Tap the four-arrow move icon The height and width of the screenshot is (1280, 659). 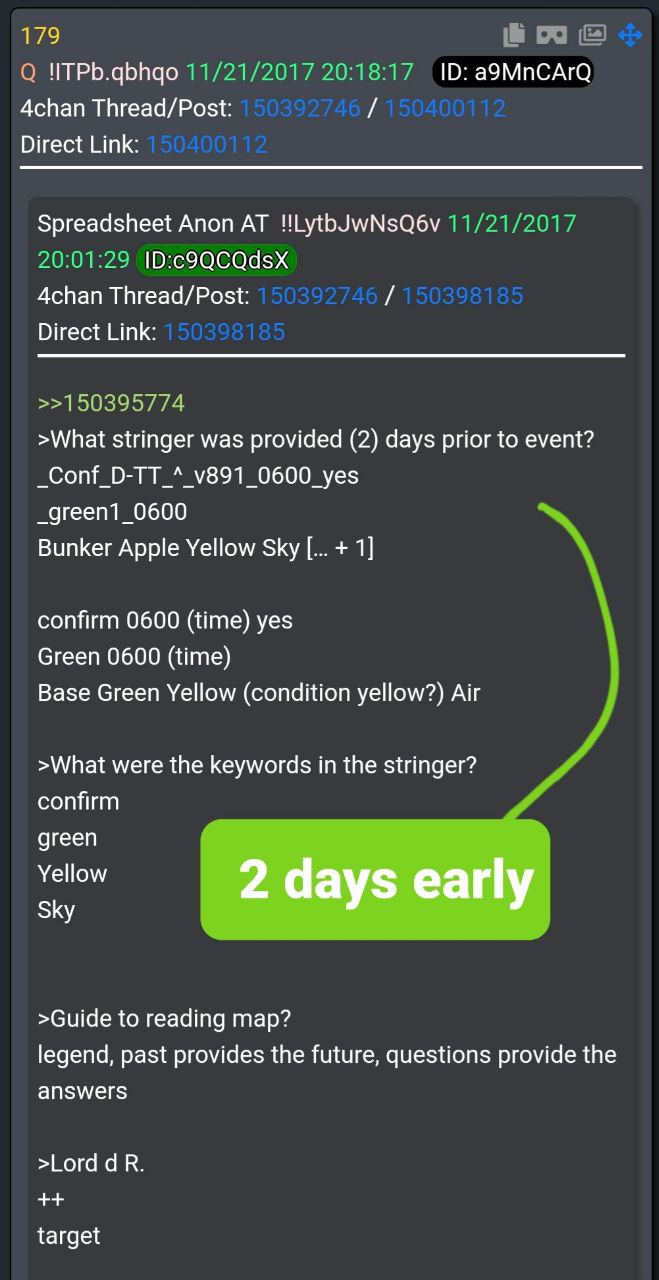tap(630, 36)
